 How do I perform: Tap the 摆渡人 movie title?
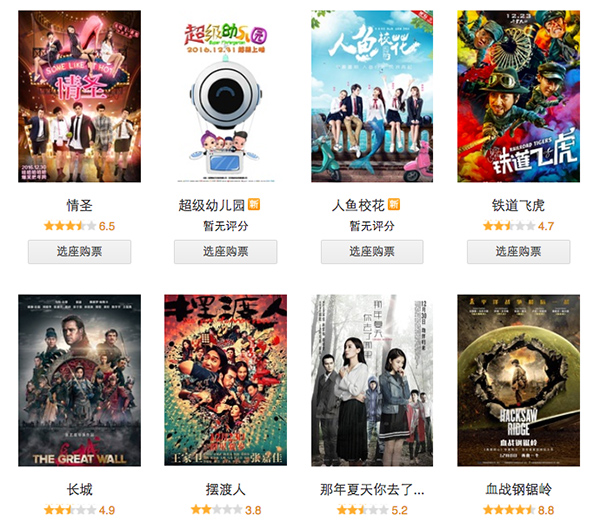point(225,490)
